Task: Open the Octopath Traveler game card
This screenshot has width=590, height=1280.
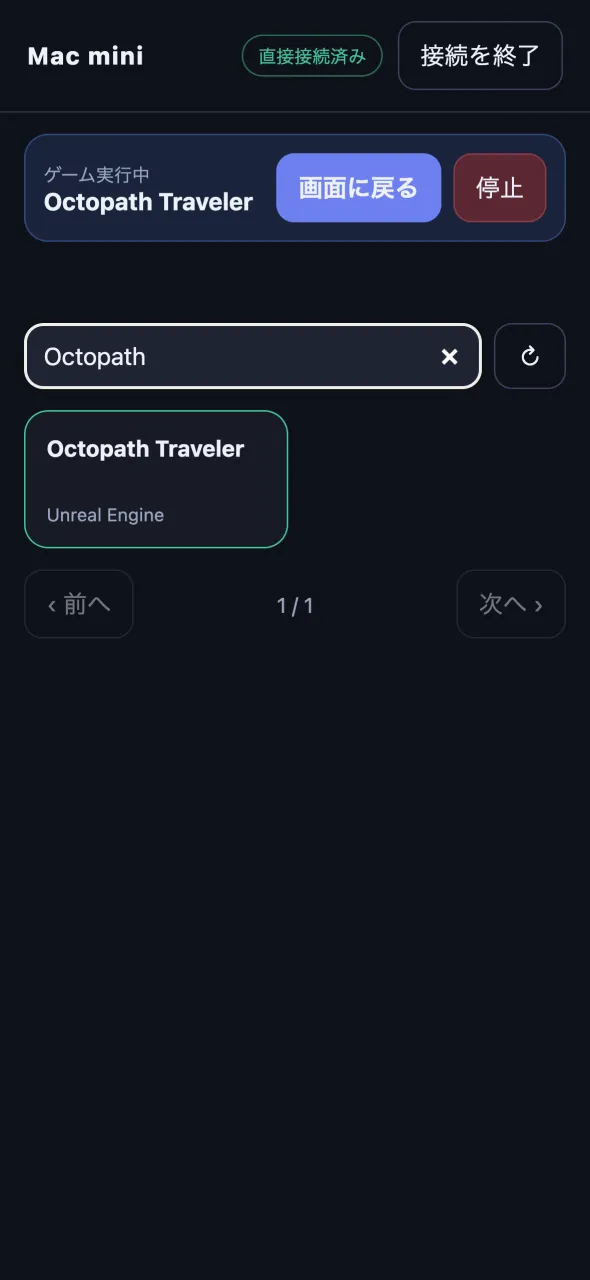Action: (x=156, y=479)
